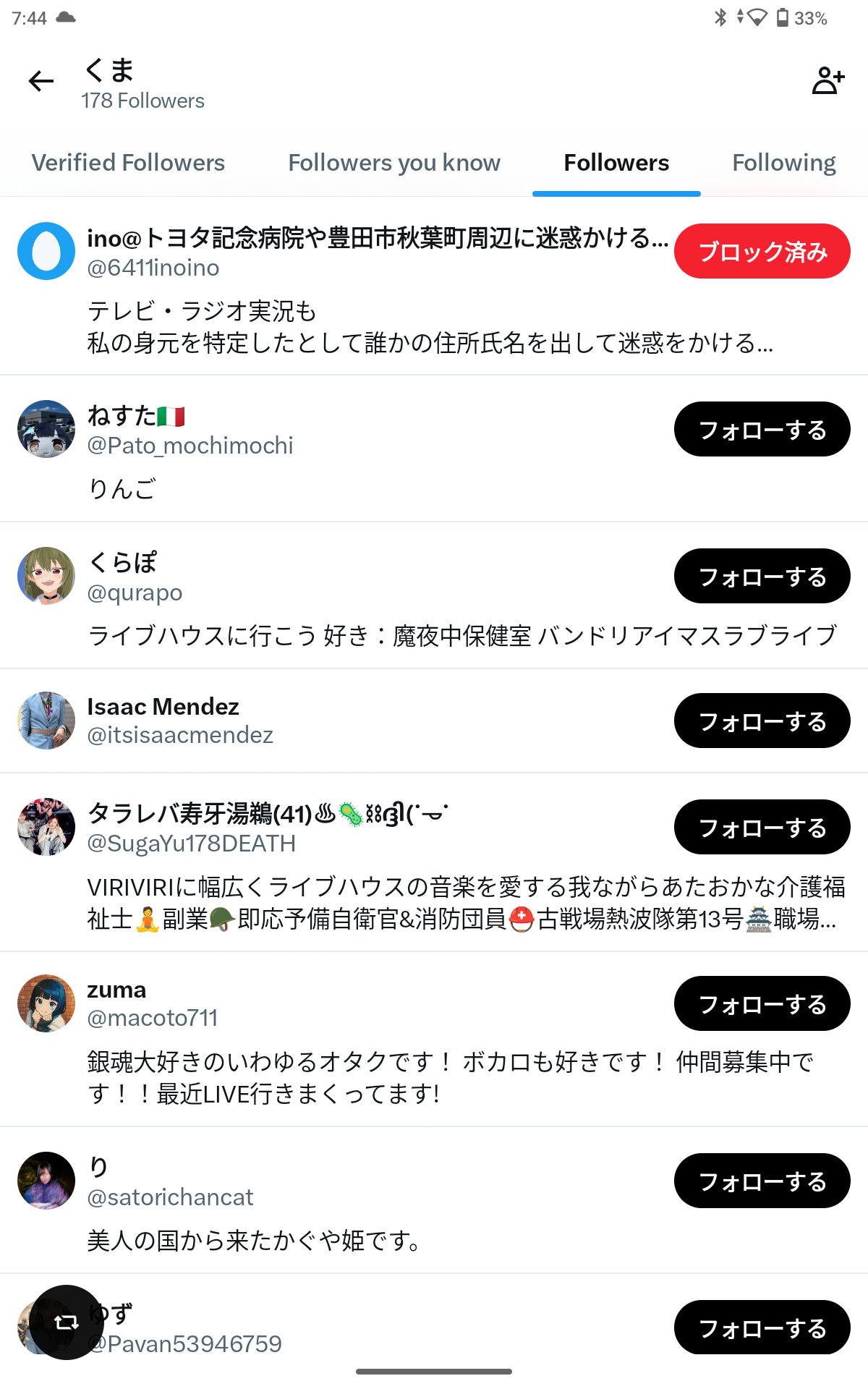Follow zuma (@macoto711)

(762, 1004)
